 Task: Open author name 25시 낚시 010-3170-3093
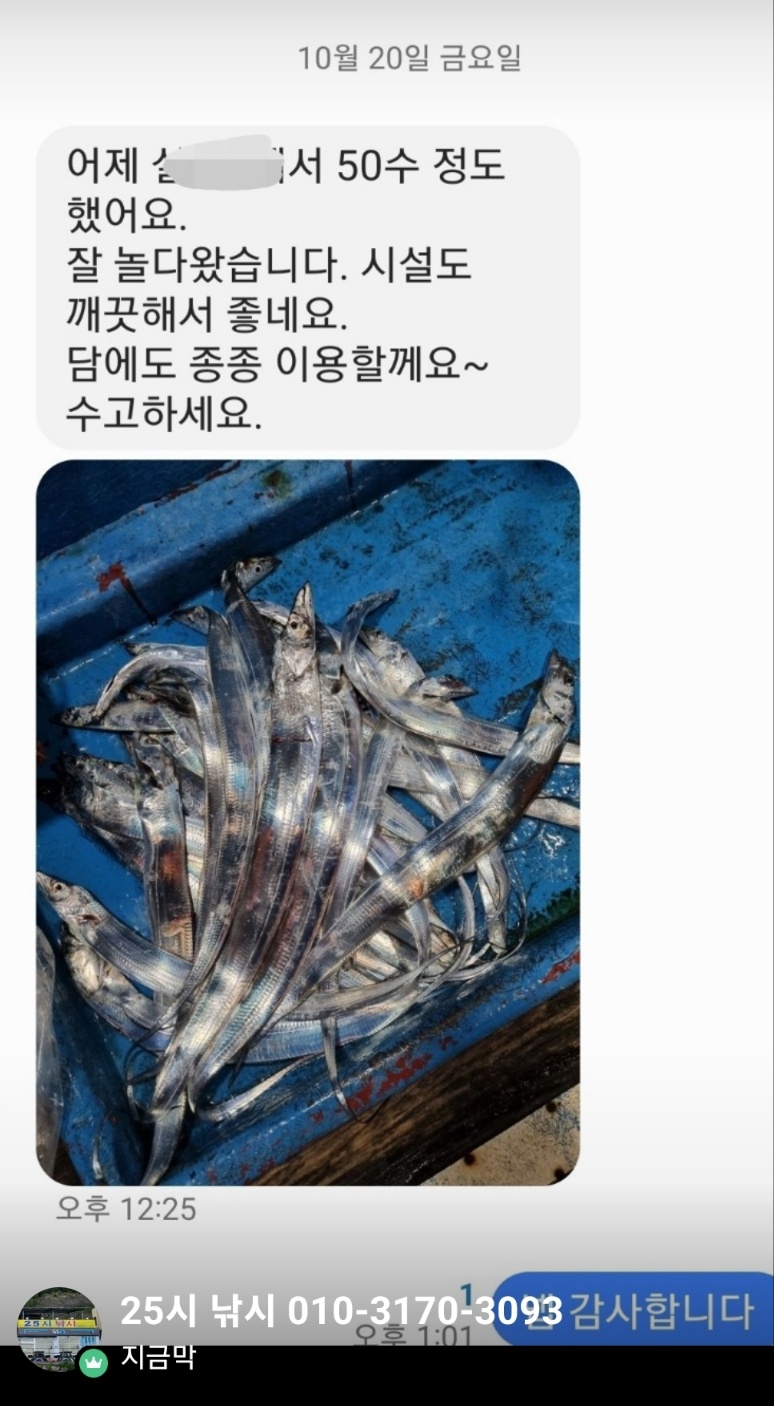point(341,1311)
